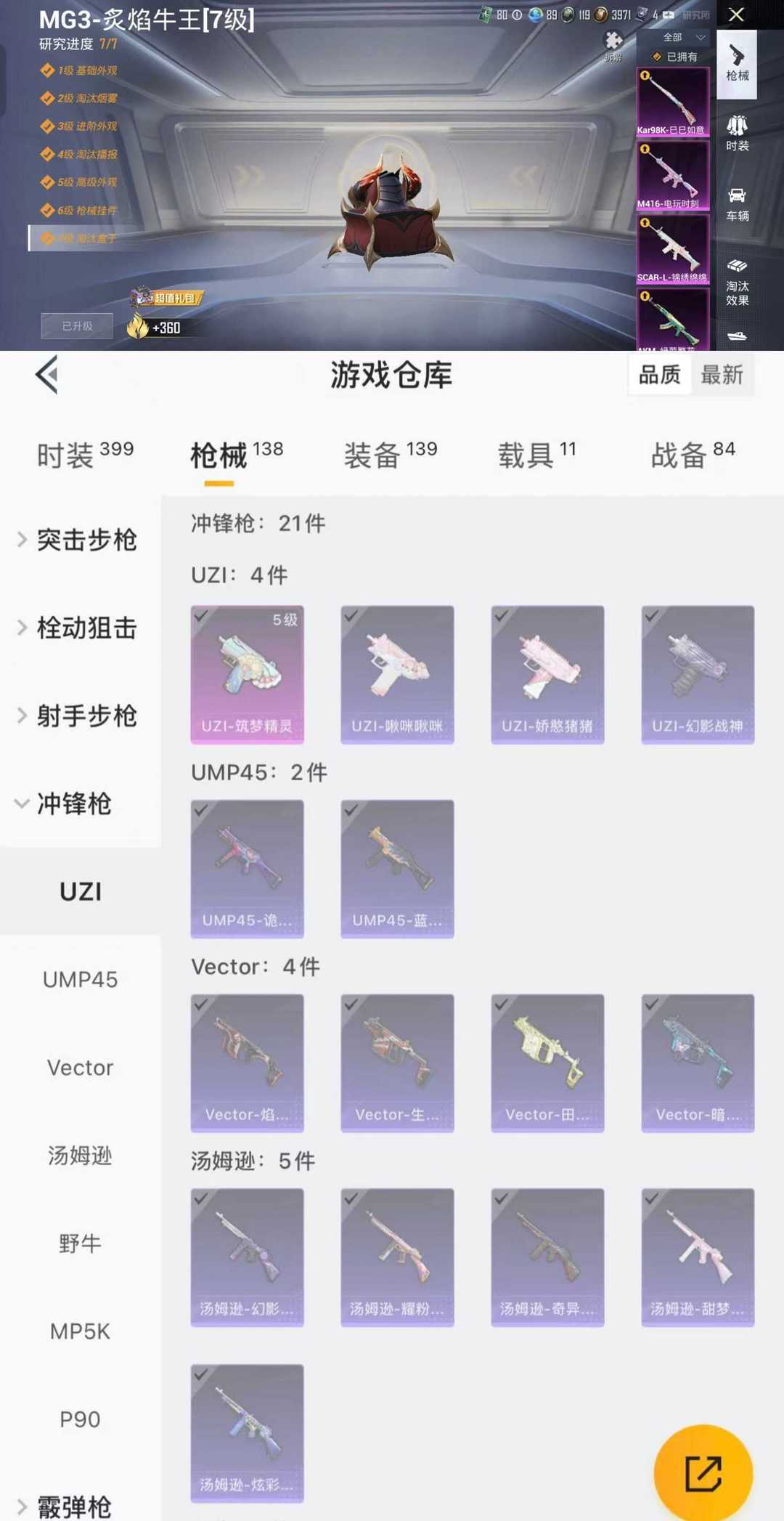Select Vector in the side list
Viewport: 784px width, 1521px height.
pyautogui.click(x=80, y=1067)
